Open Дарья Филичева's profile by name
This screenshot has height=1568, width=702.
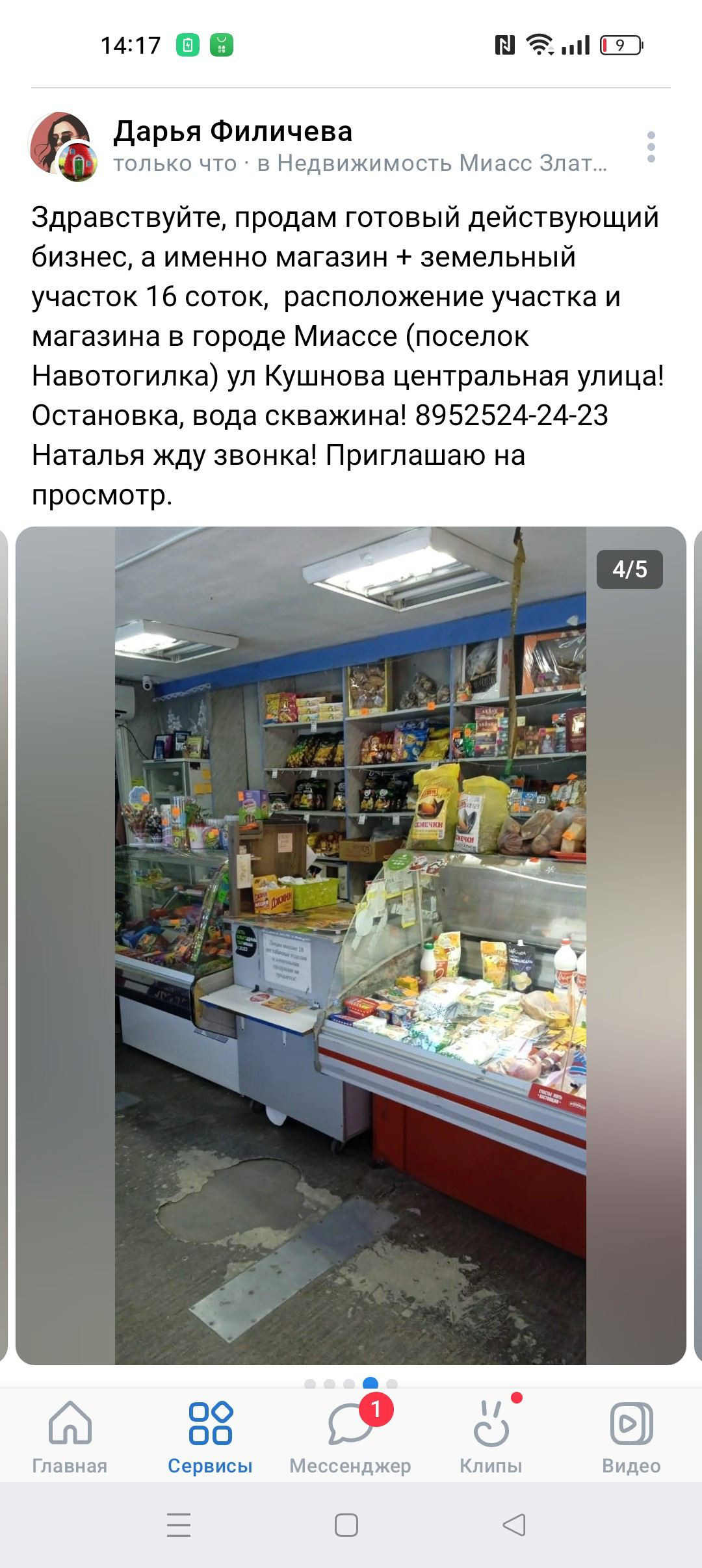pyautogui.click(x=233, y=131)
